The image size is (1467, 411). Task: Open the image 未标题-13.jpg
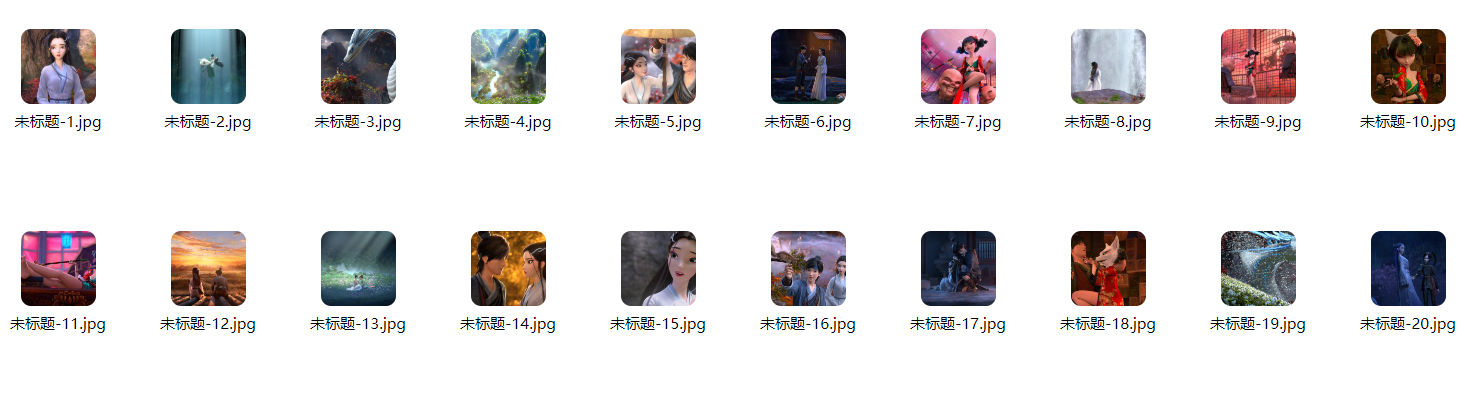point(358,268)
